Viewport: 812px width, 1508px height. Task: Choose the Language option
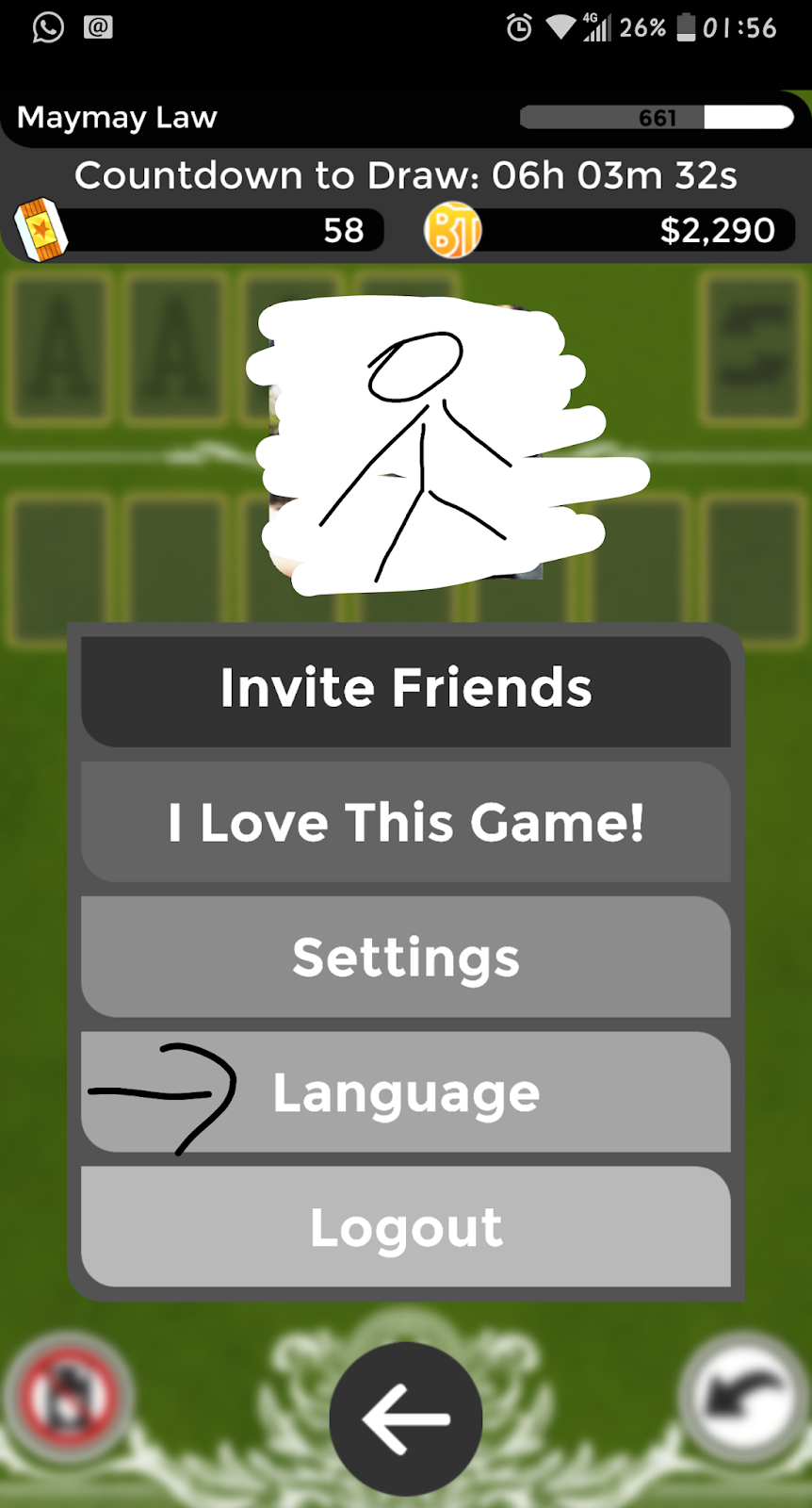(x=406, y=1092)
